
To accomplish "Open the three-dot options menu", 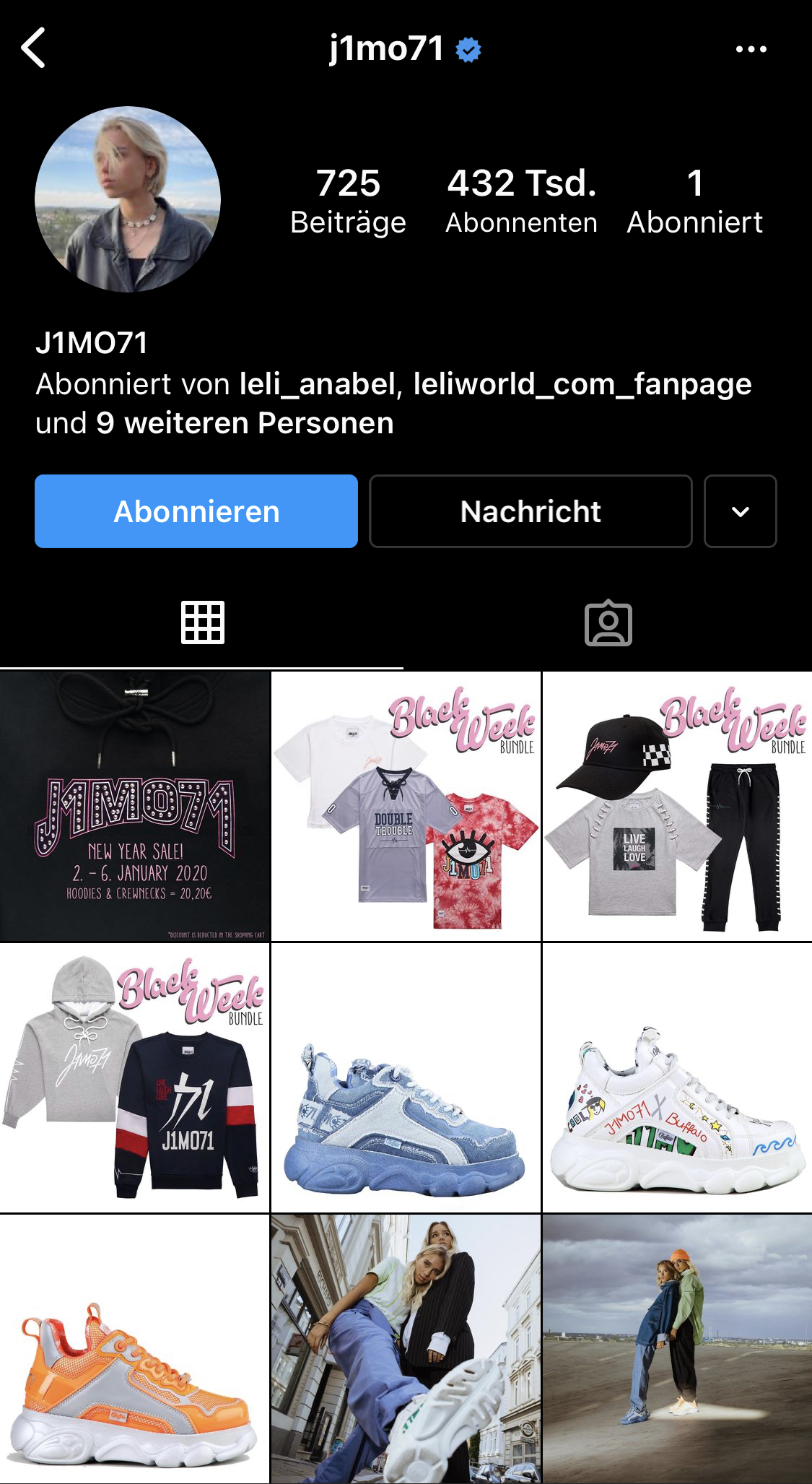I will [751, 49].
